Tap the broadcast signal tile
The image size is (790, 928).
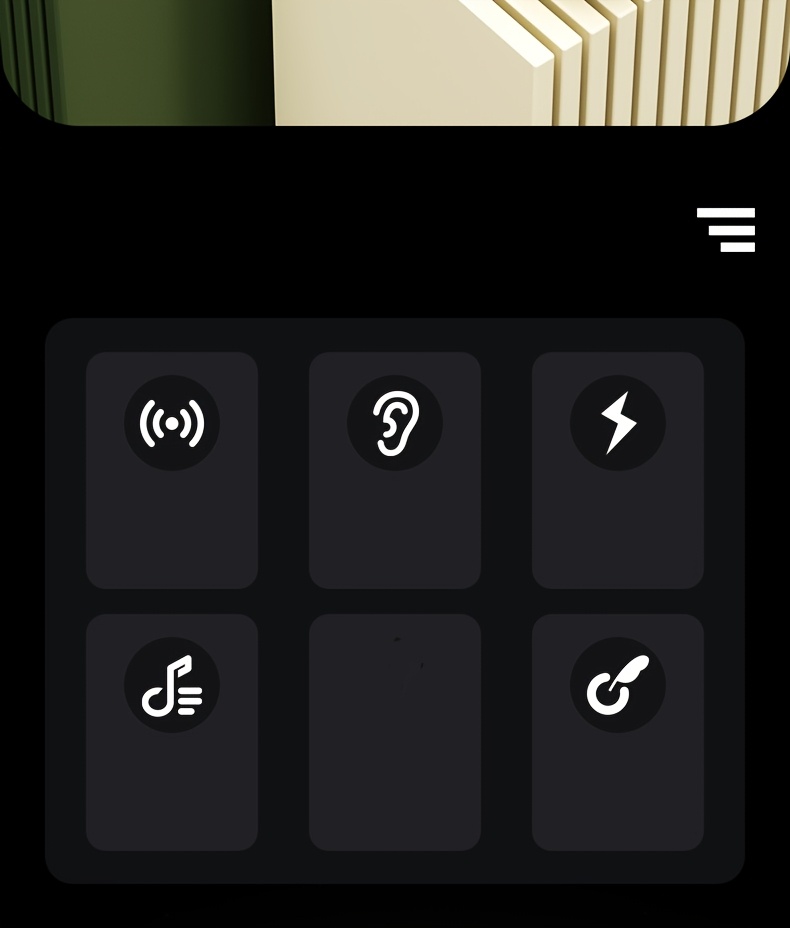(172, 469)
